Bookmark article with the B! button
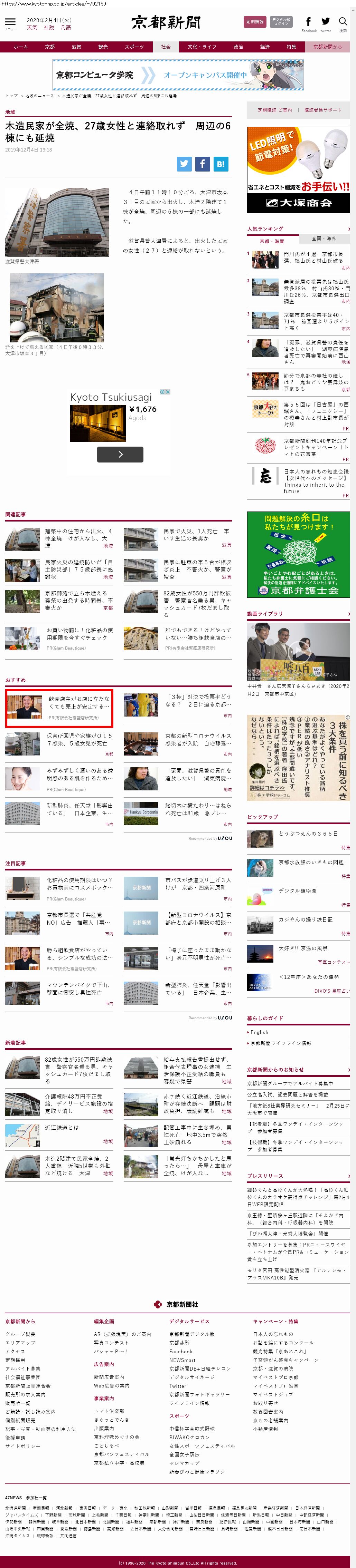 click(x=221, y=164)
